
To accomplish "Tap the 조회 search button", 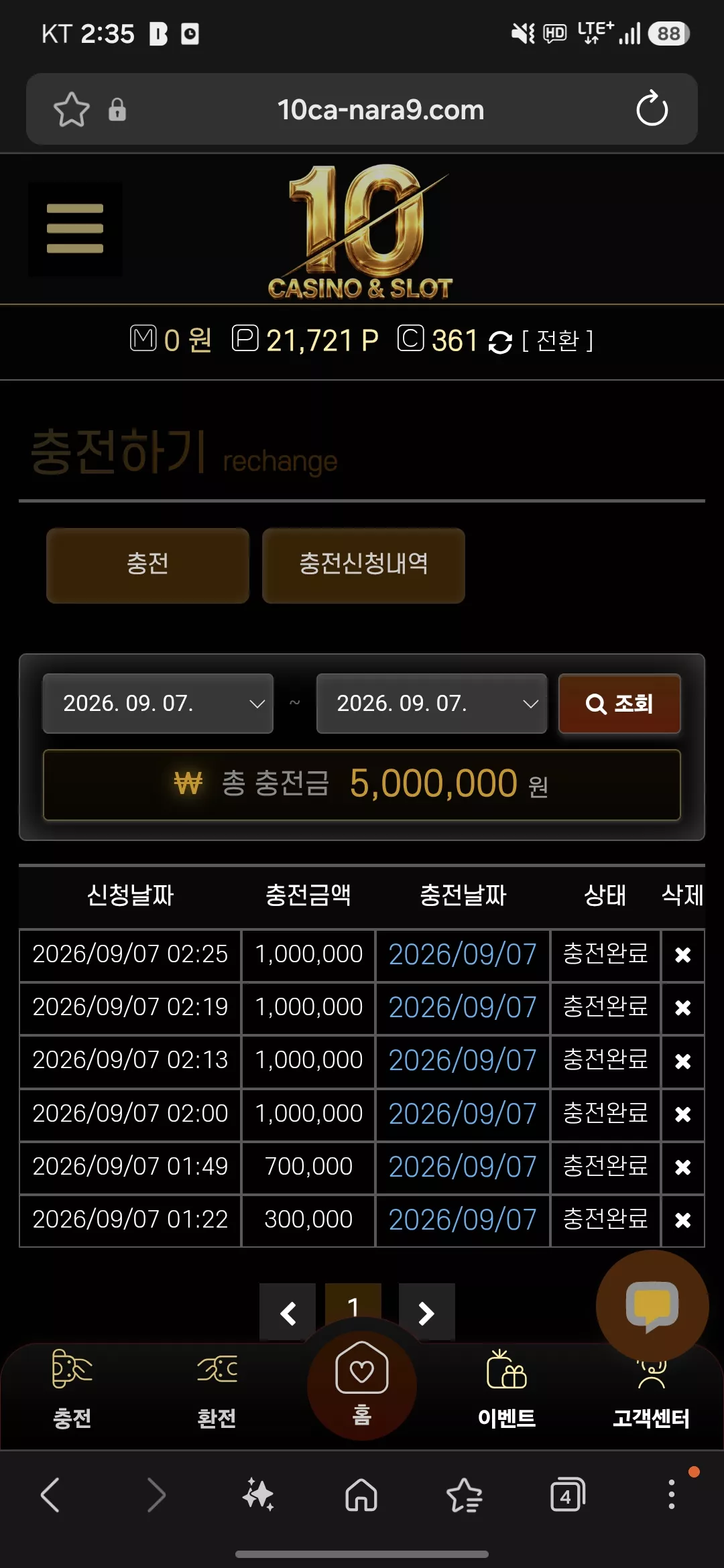I will 619,703.
